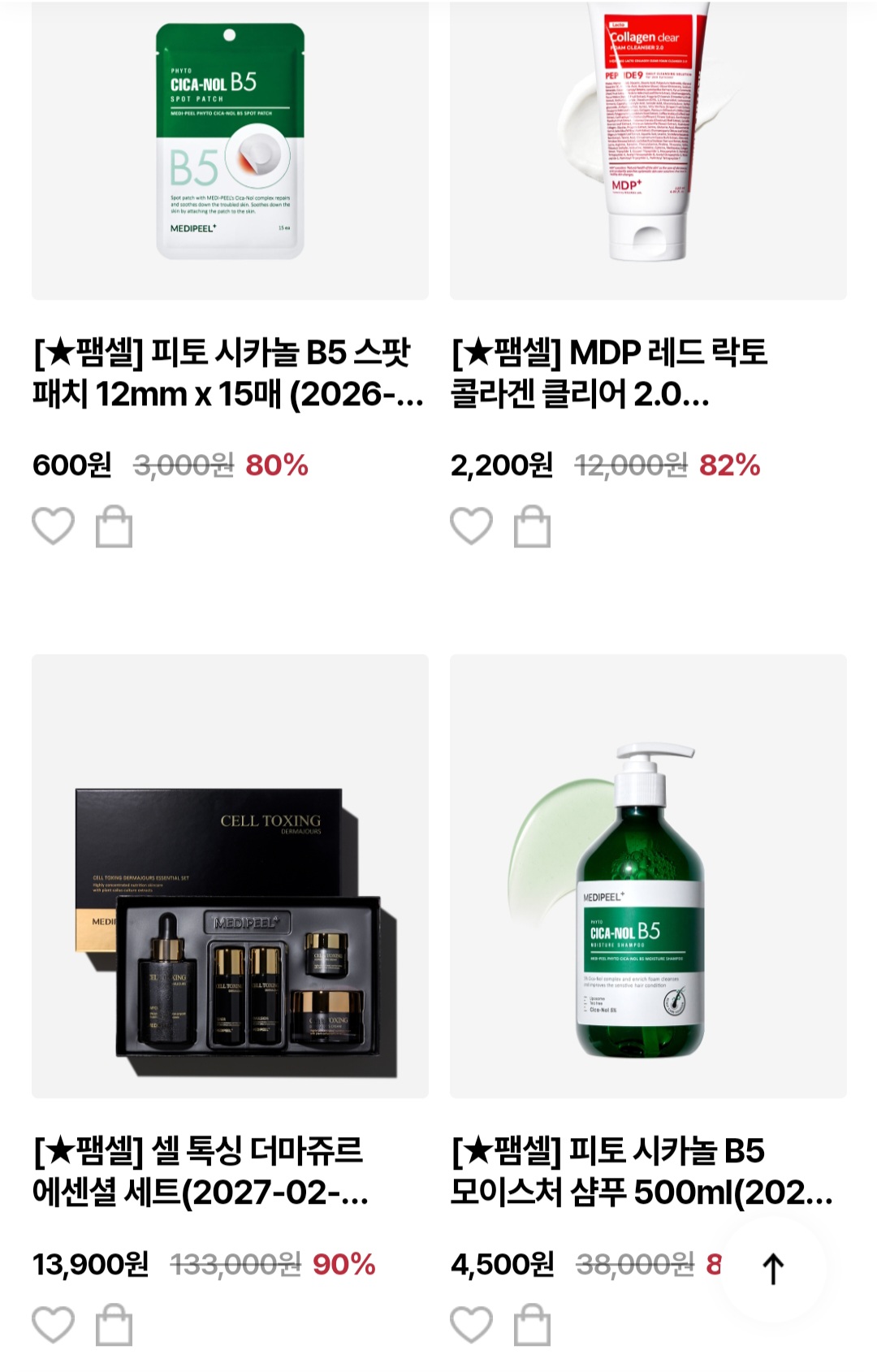
Task: Add 셀 톡싱 더마쥬르 에센셜 세트 to cart
Action: tap(114, 1325)
